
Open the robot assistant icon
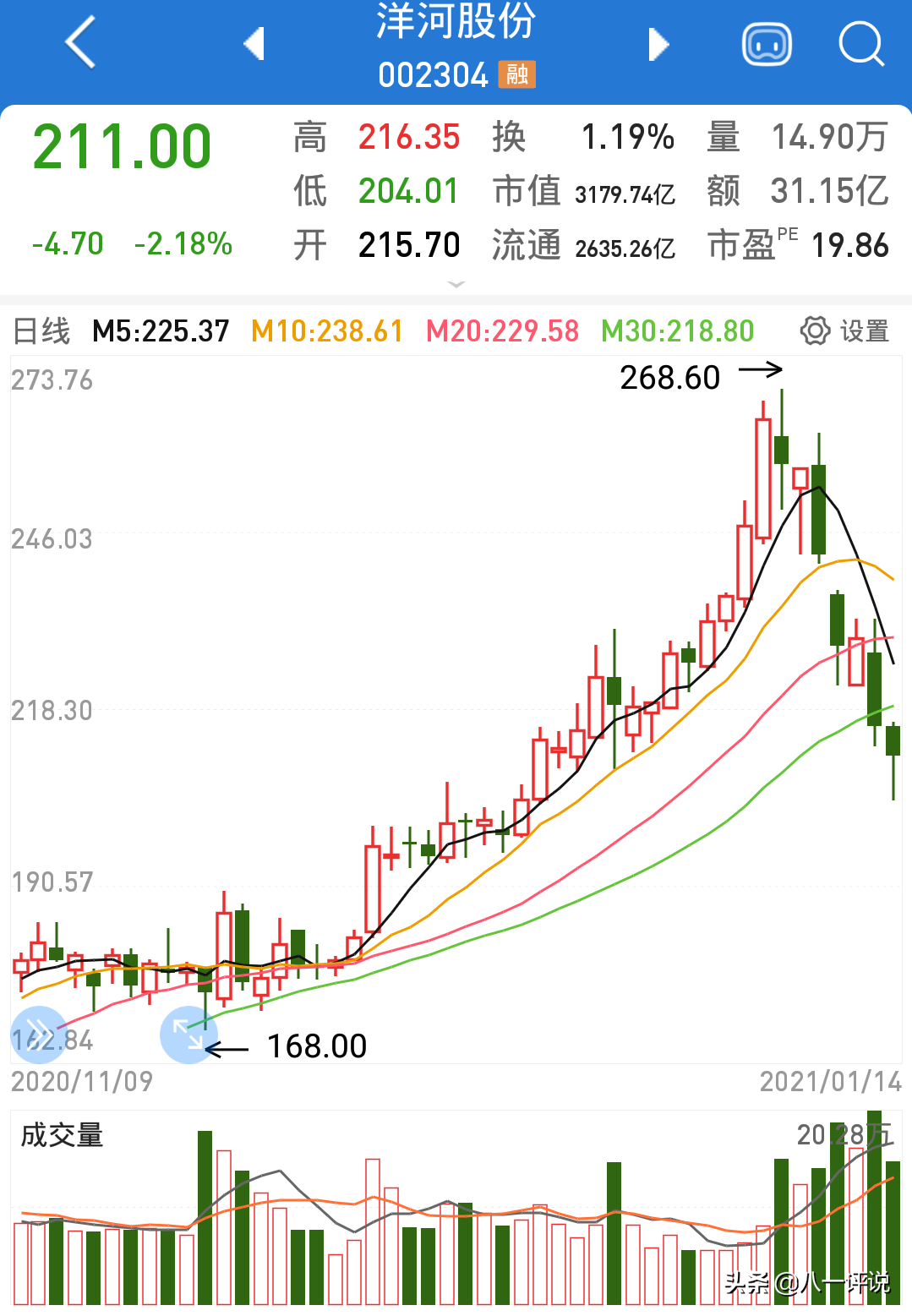tap(766, 44)
